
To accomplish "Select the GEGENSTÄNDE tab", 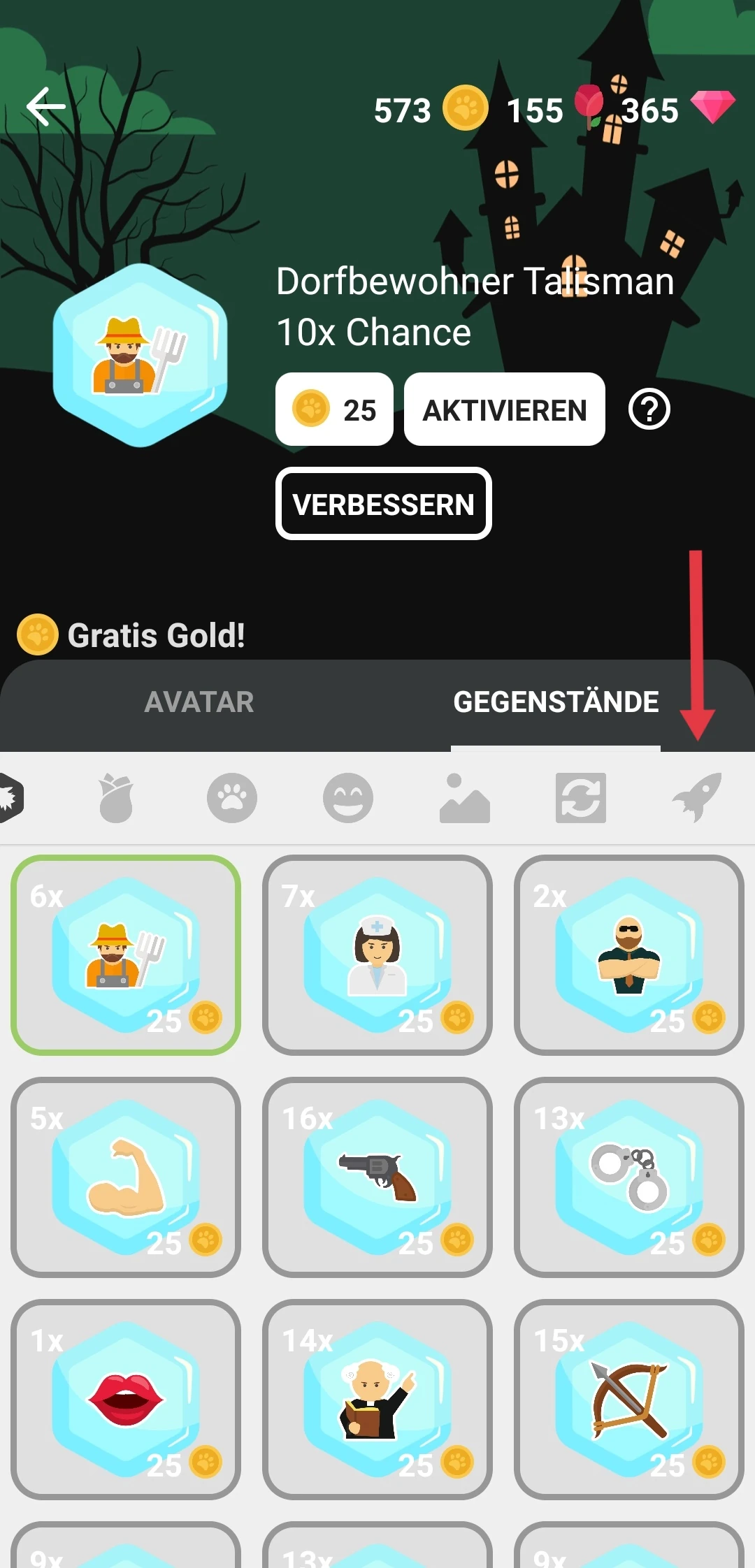I will pyautogui.click(x=556, y=702).
